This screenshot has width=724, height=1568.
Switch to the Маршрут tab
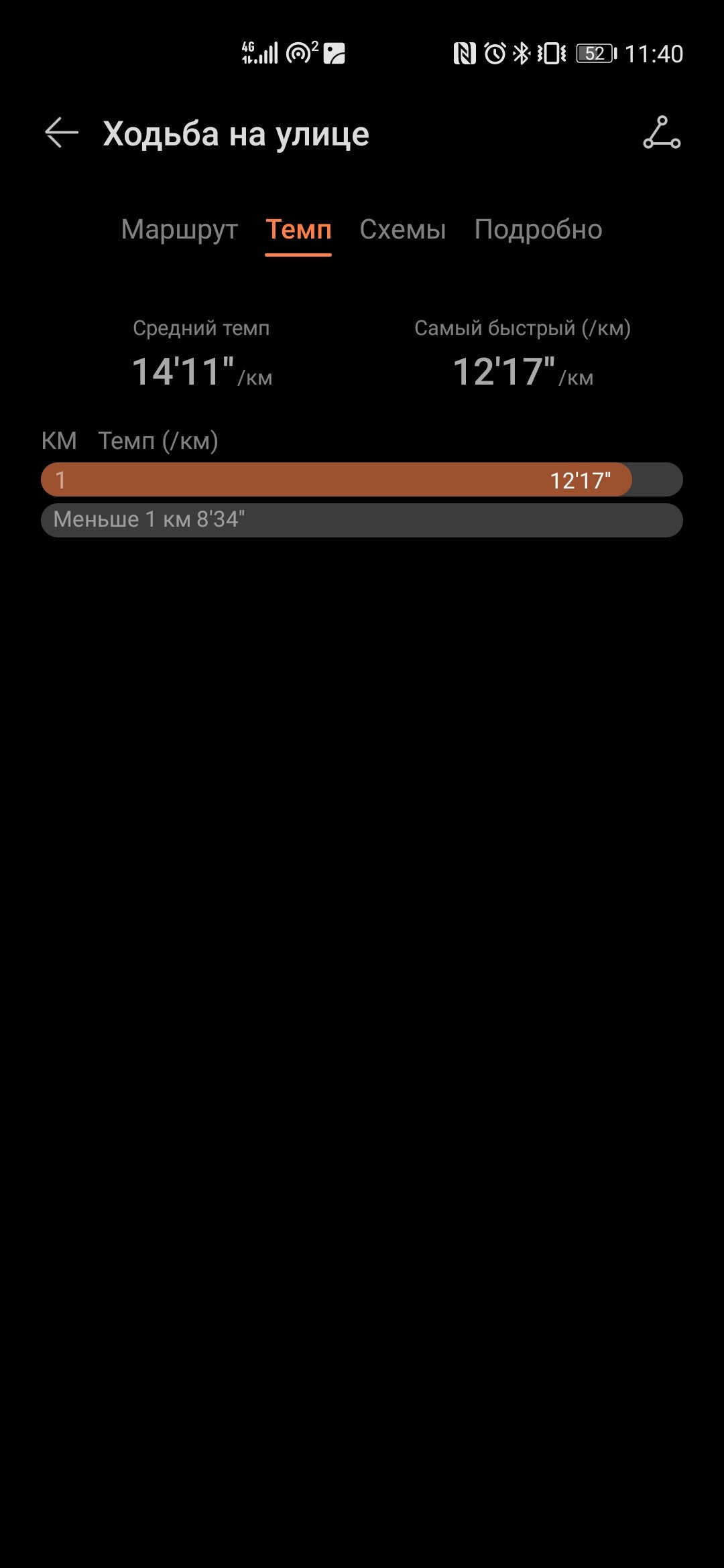[x=180, y=230]
